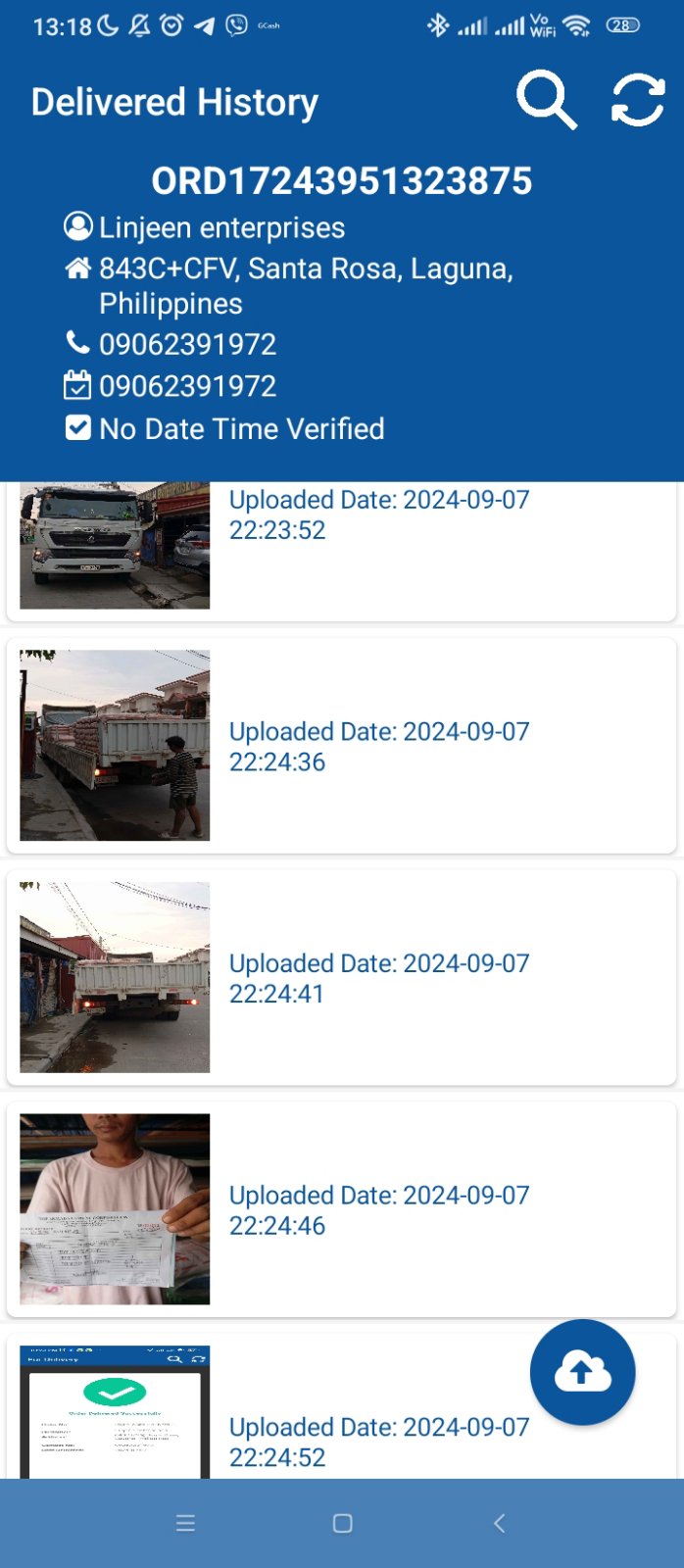
Task: Refresh the delivered history list
Action: [638, 100]
